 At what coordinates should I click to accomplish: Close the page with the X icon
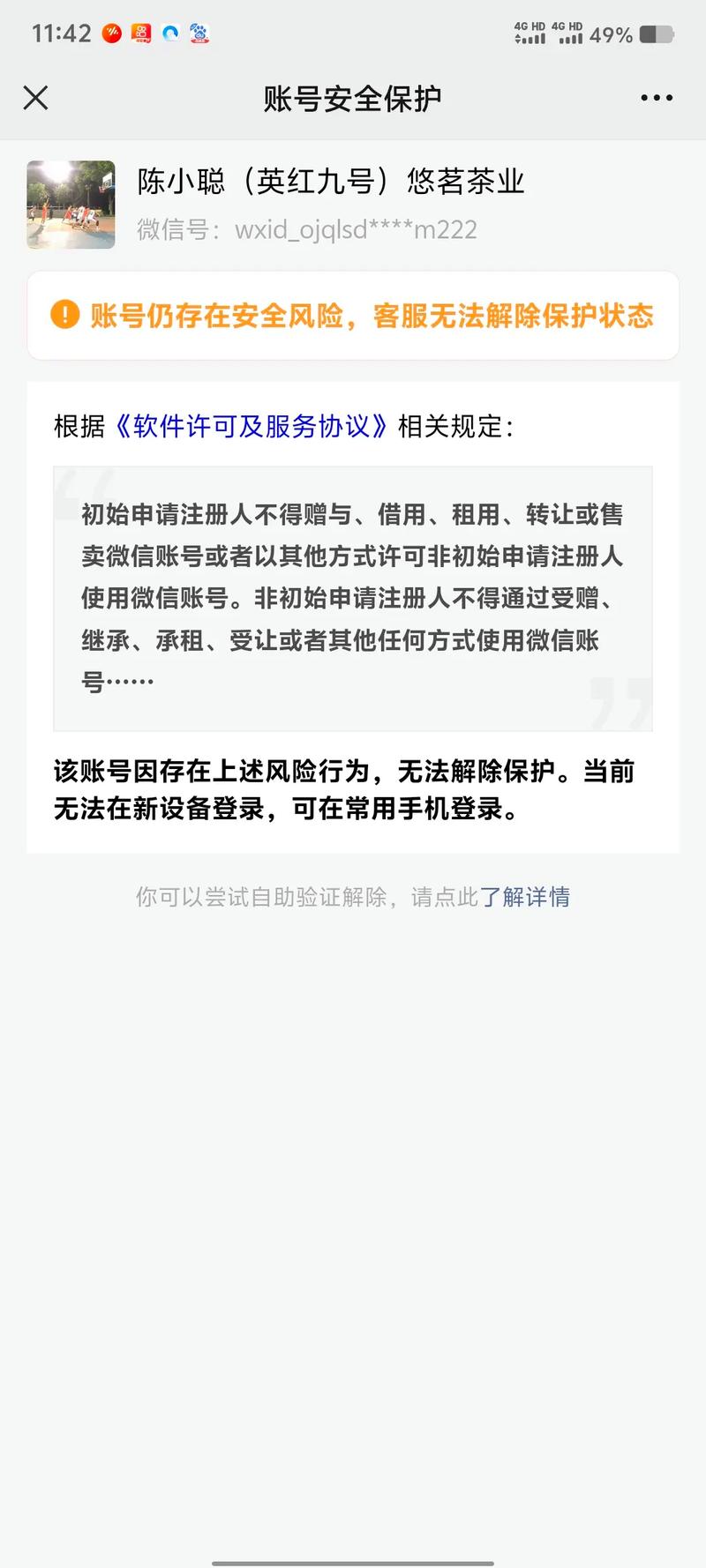pos(35,98)
